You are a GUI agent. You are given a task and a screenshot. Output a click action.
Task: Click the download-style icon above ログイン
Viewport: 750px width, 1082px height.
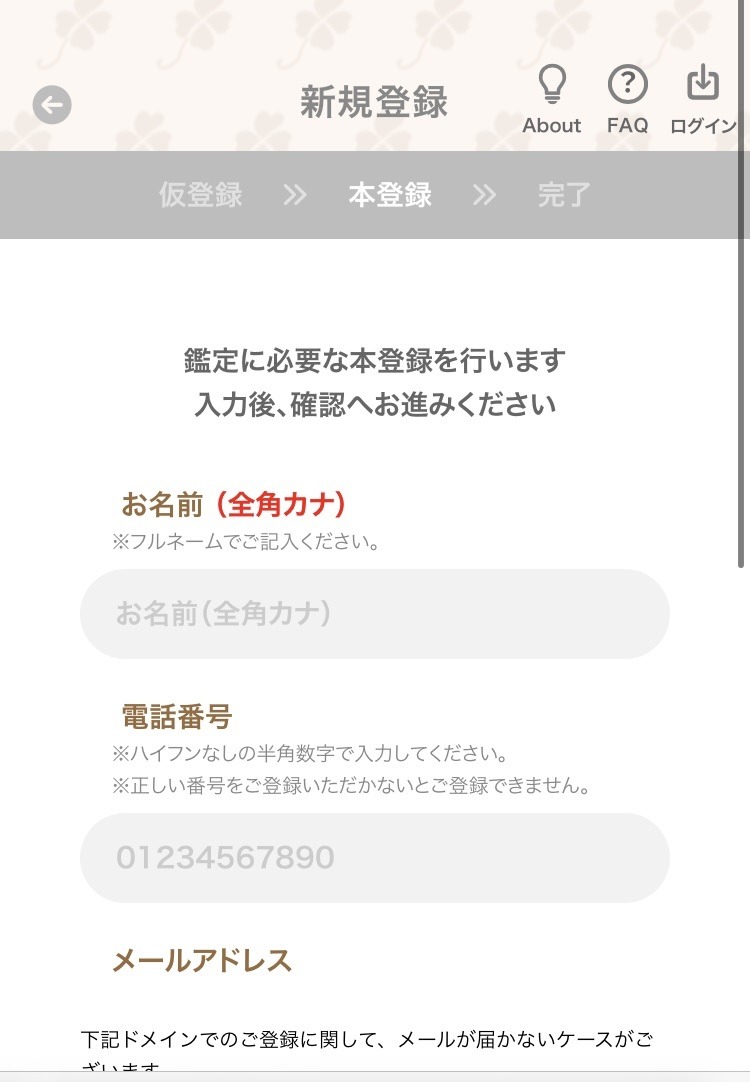click(x=702, y=83)
